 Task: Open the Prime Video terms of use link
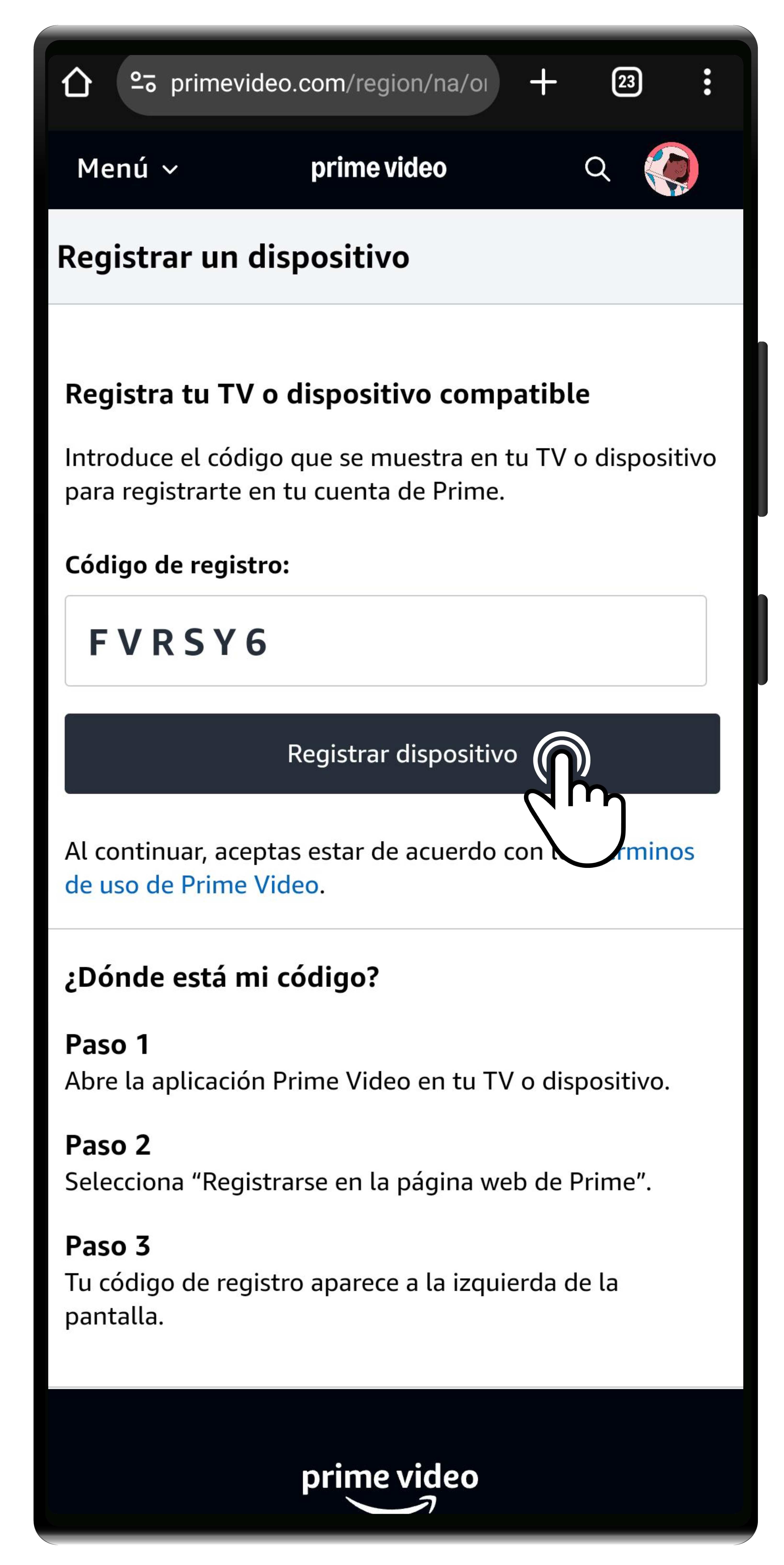(191, 885)
